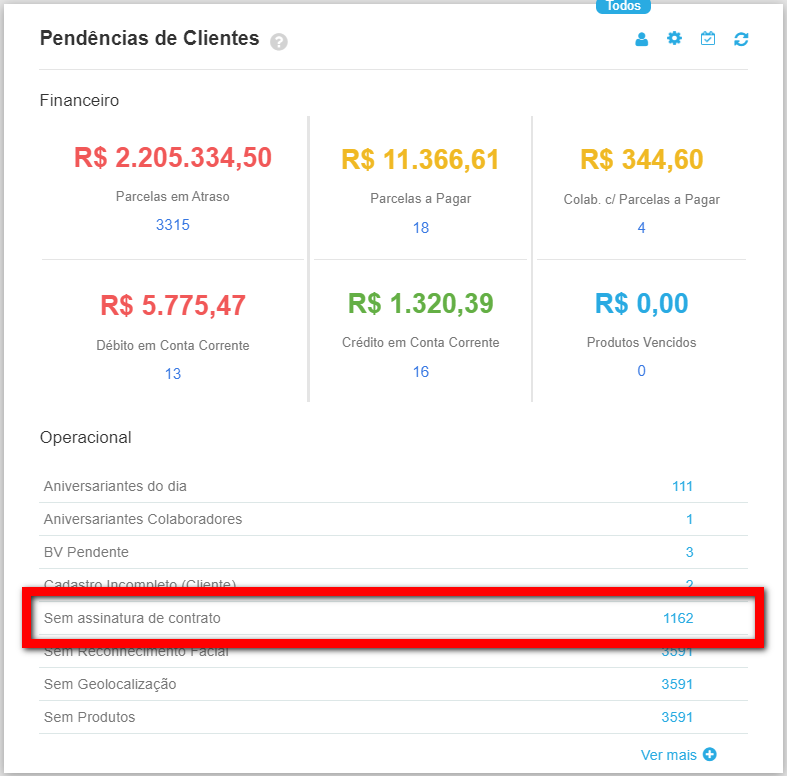
Task: Select the Todos tag at top
Action: [x=624, y=6]
